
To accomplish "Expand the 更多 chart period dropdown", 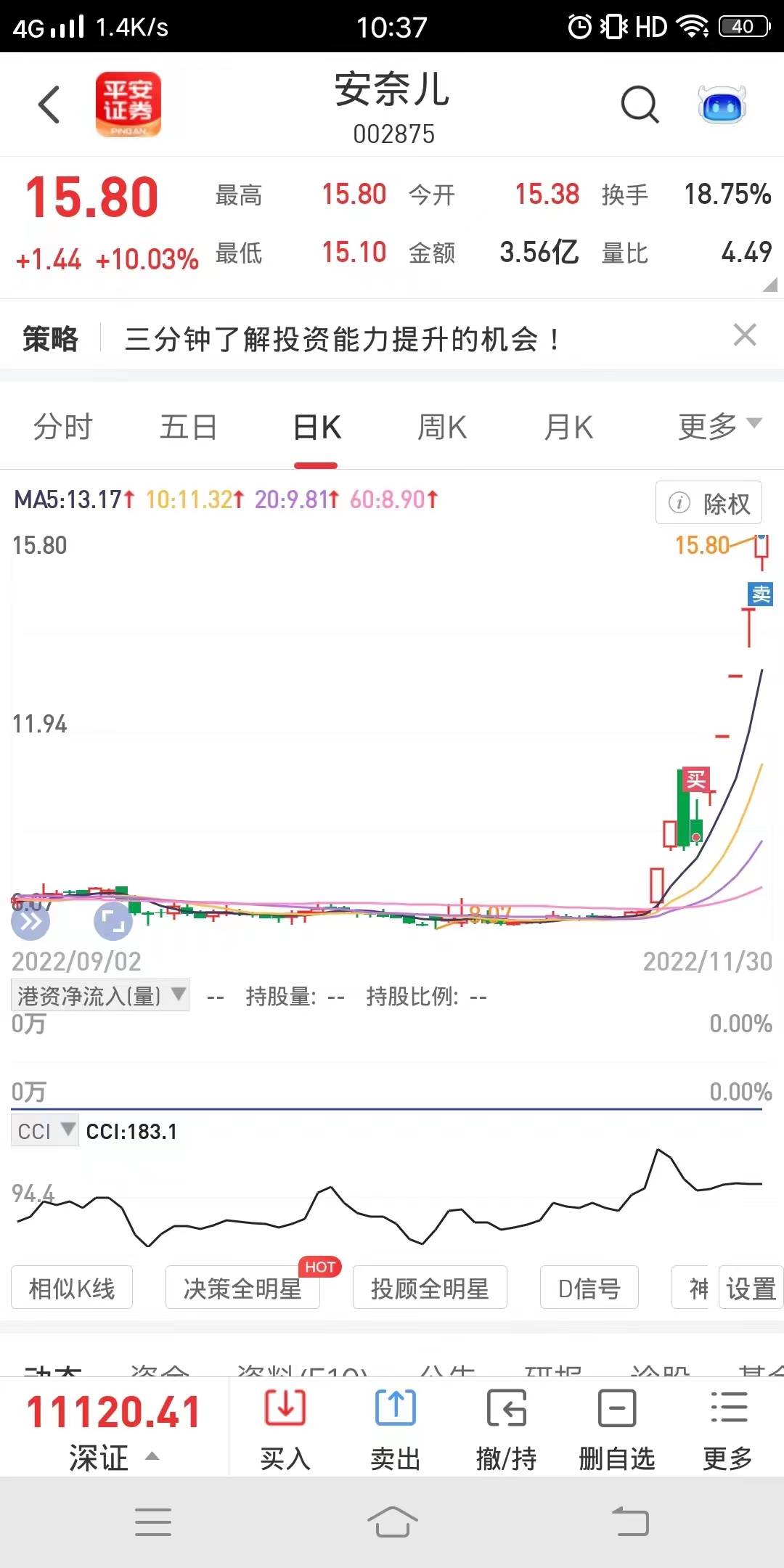I will click(719, 426).
